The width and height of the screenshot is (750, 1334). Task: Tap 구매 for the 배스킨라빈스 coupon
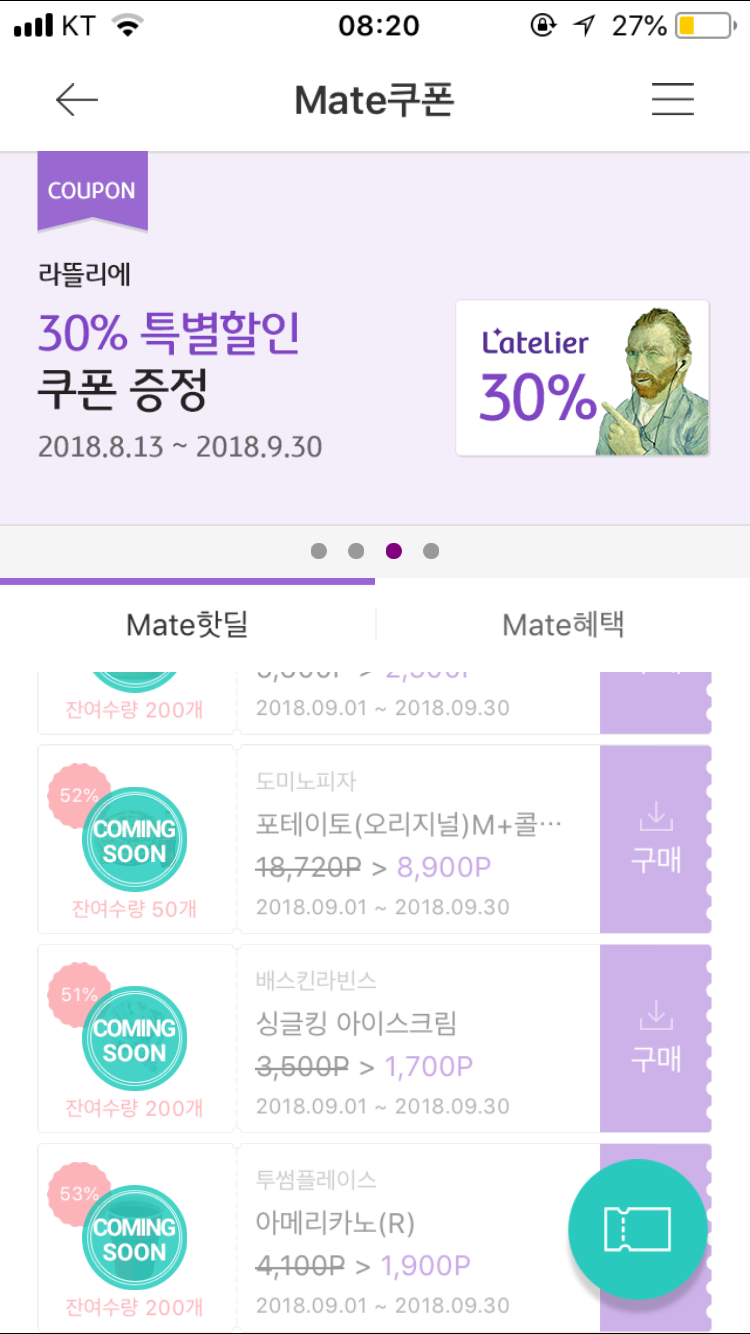point(655,1039)
